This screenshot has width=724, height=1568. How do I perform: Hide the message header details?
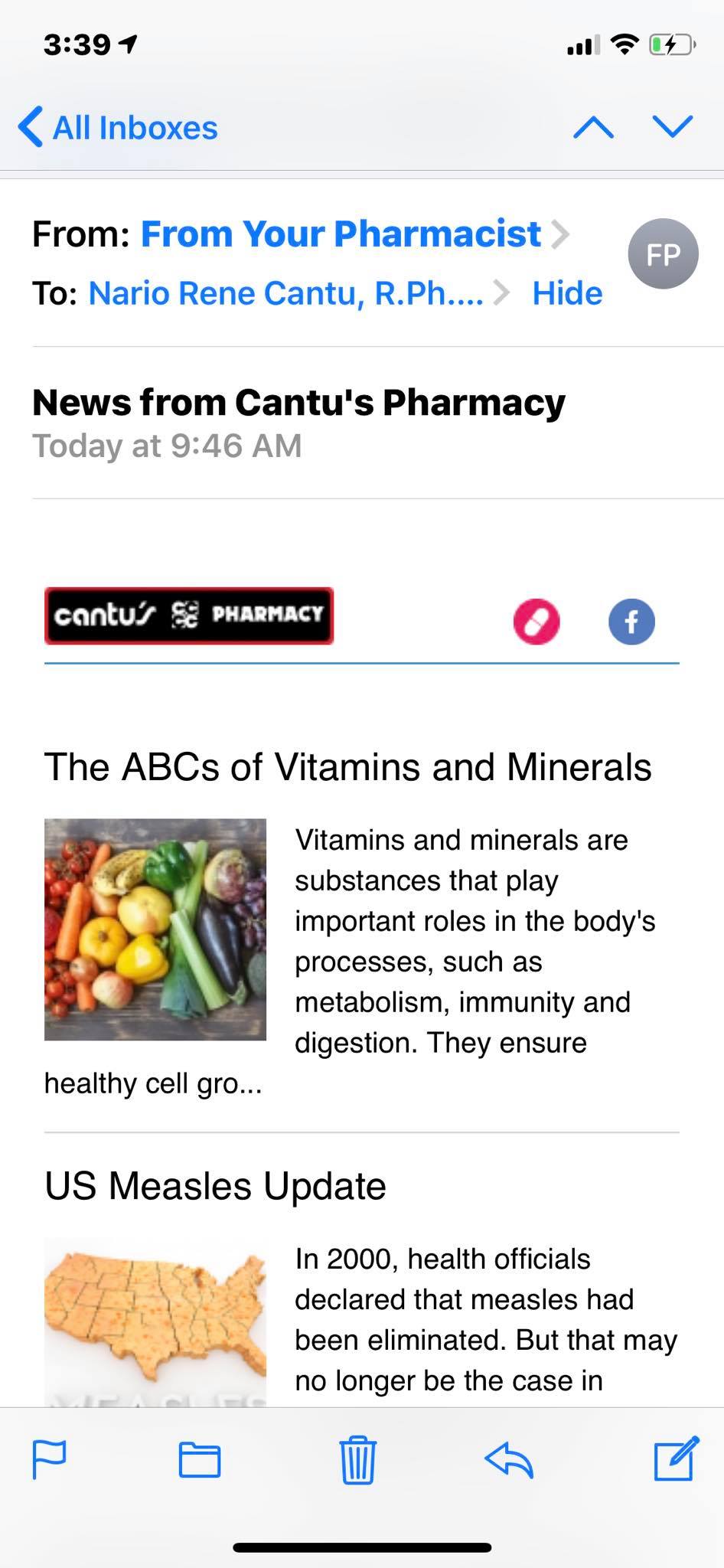[567, 294]
